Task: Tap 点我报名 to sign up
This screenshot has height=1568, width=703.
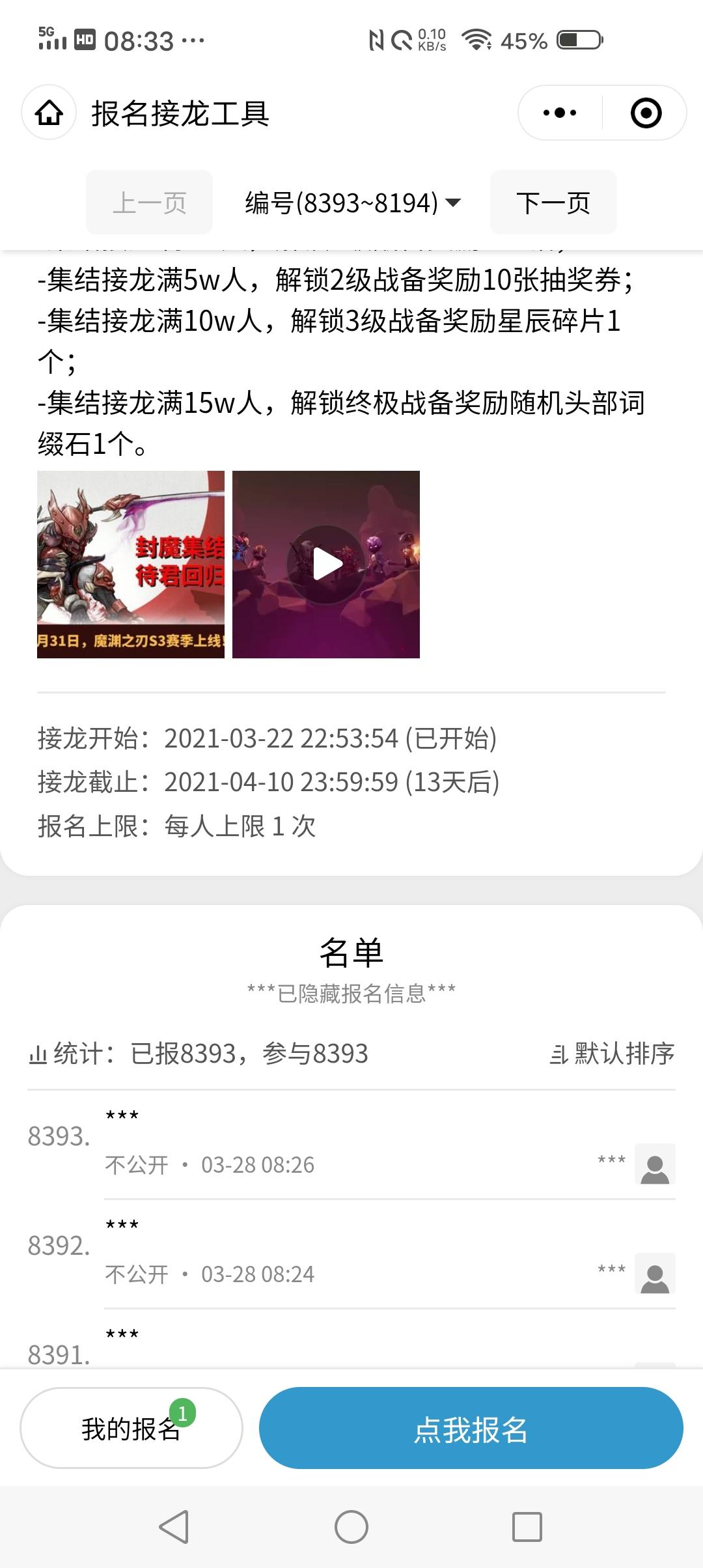Action: (471, 1428)
